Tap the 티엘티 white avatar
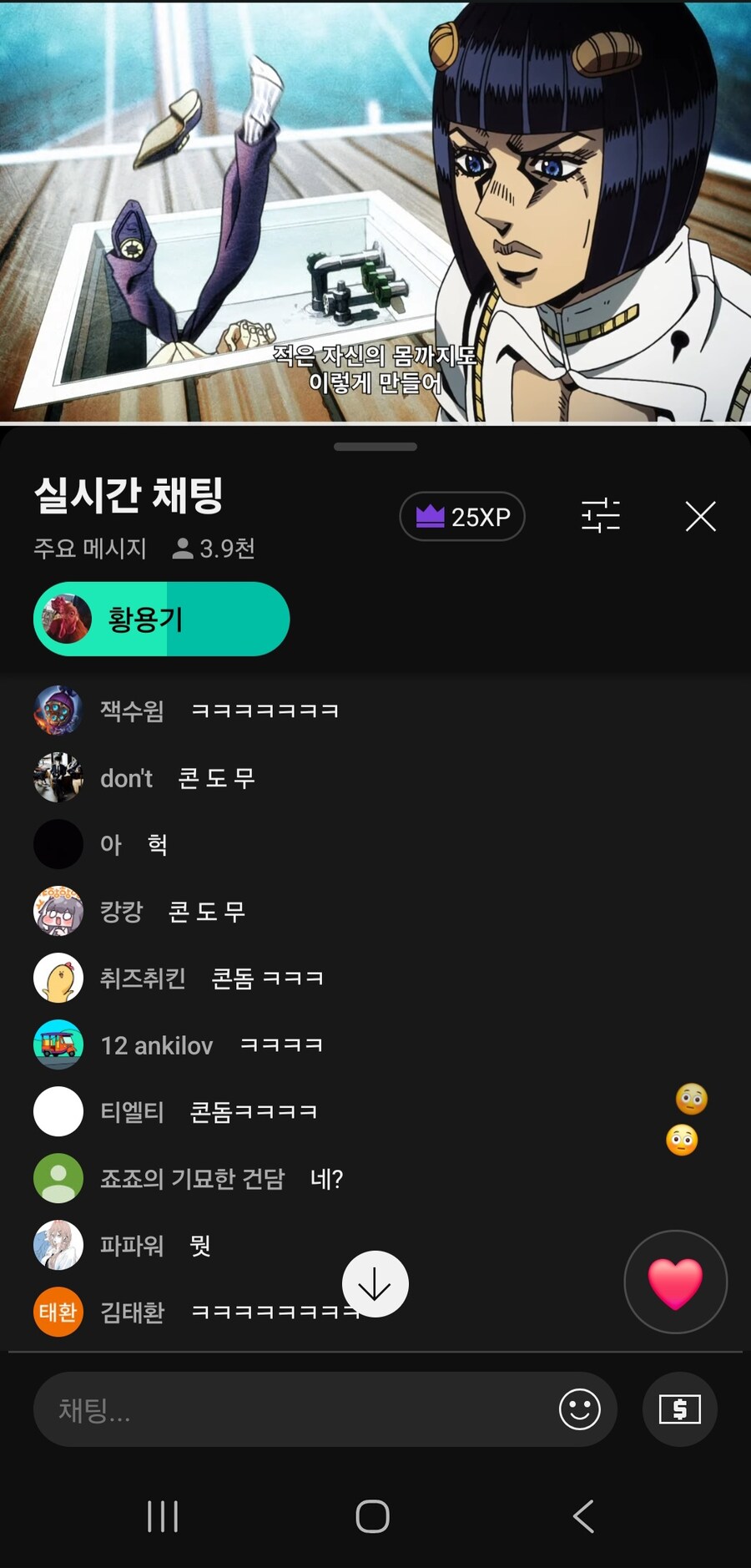The image size is (751, 1568). tap(58, 1111)
